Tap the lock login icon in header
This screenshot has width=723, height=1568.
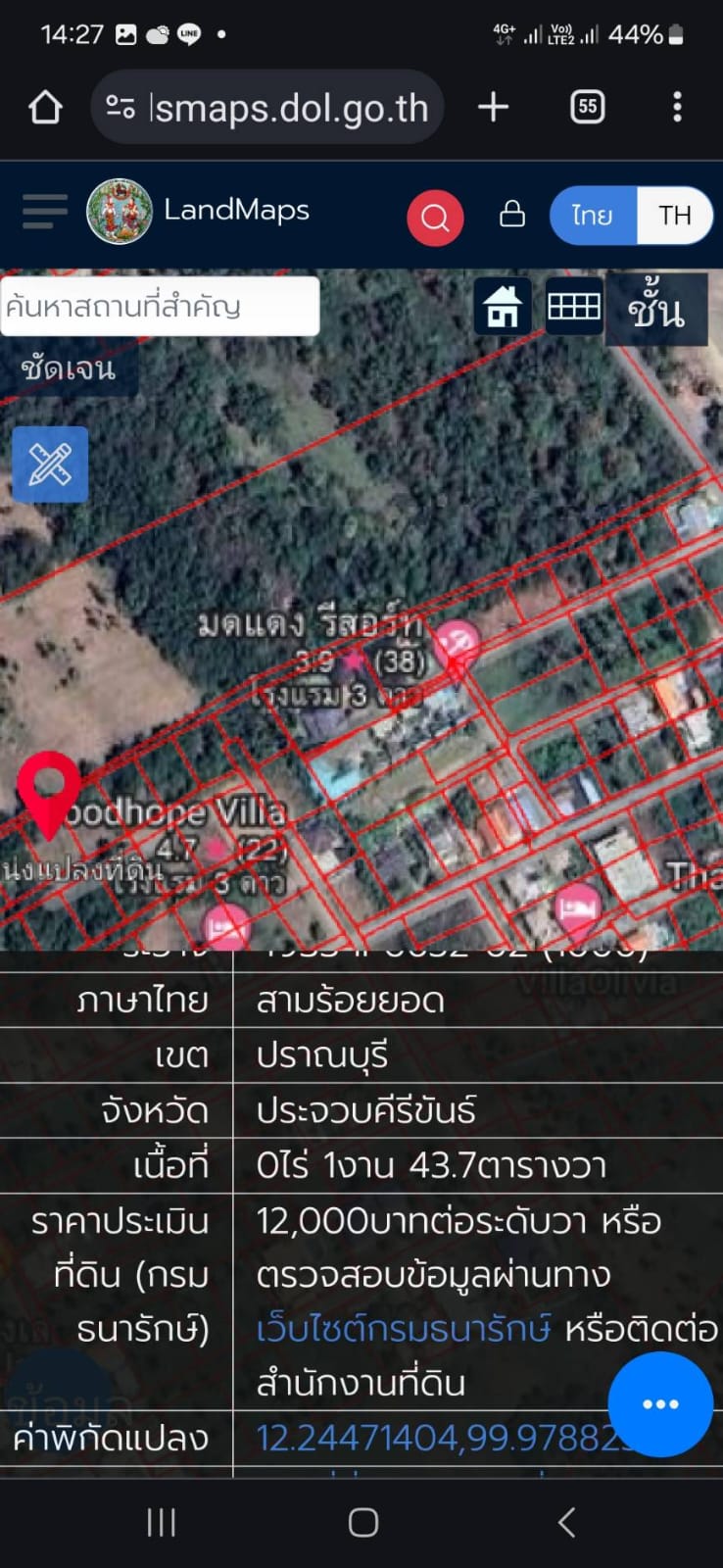512,213
